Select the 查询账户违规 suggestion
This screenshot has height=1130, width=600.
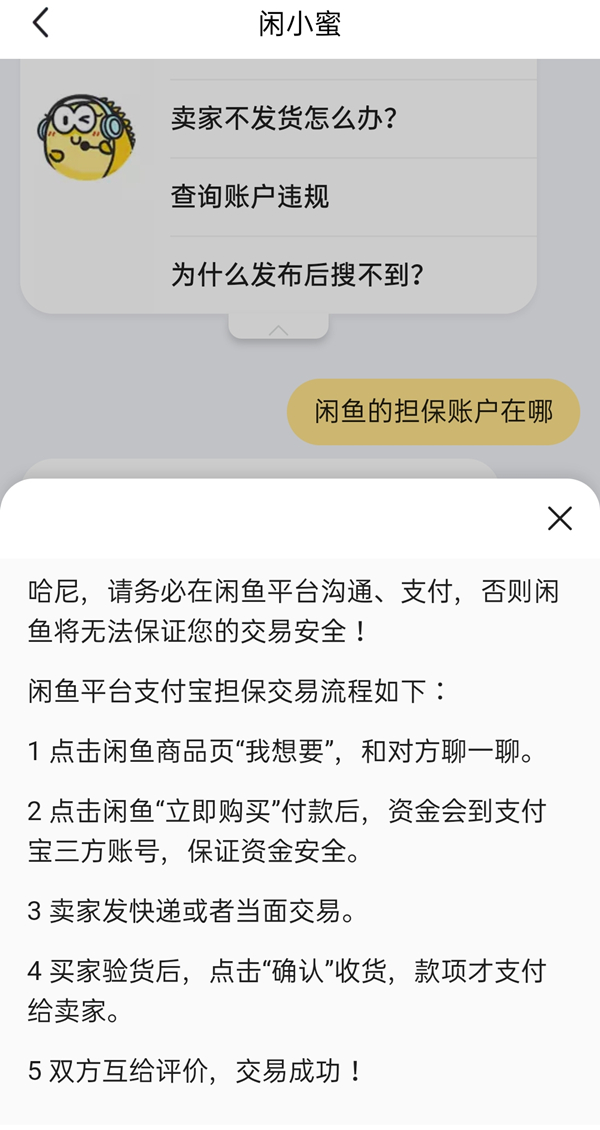(250, 197)
